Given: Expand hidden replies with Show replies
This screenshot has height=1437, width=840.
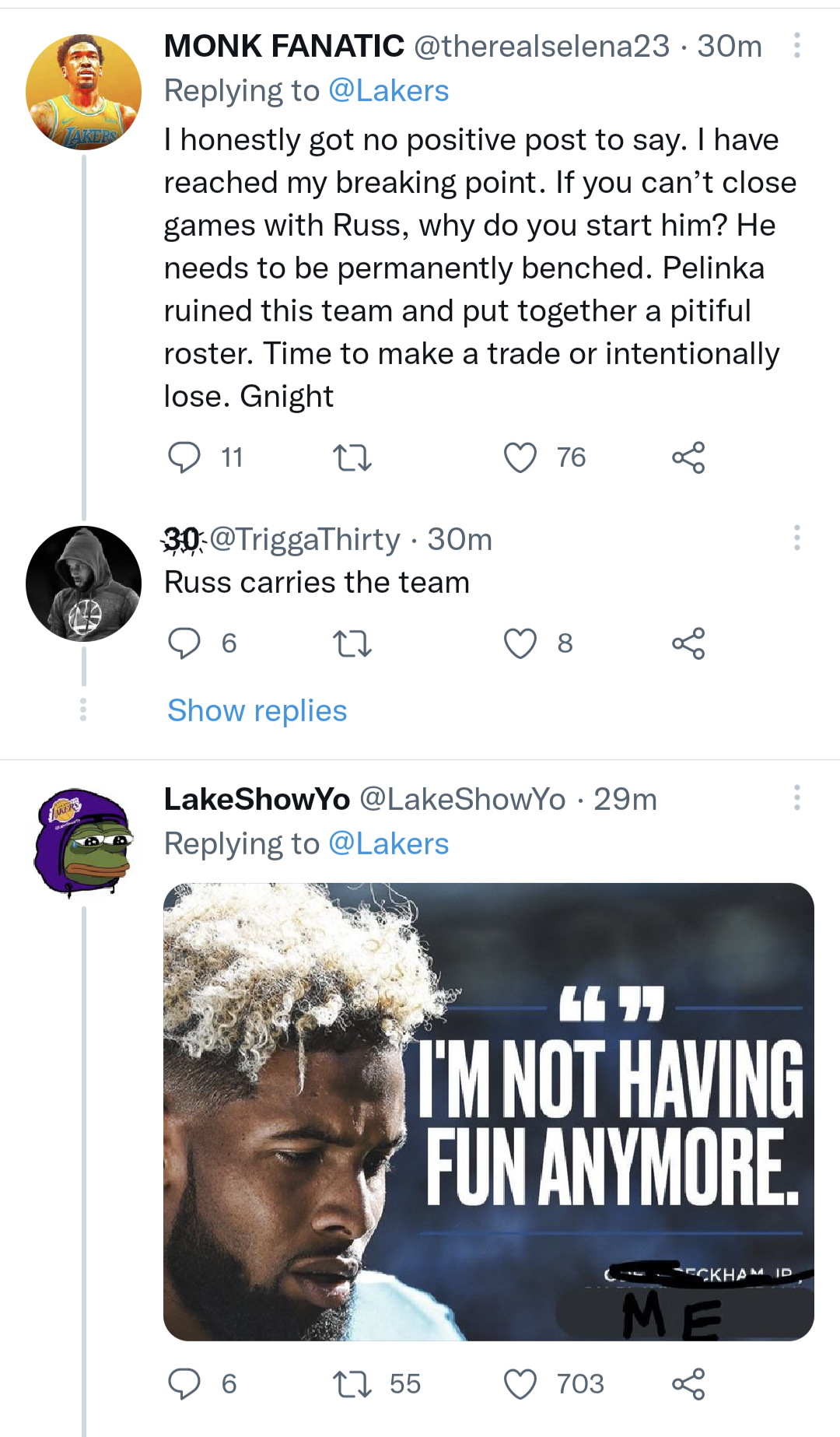Looking at the screenshot, I should [255, 710].
